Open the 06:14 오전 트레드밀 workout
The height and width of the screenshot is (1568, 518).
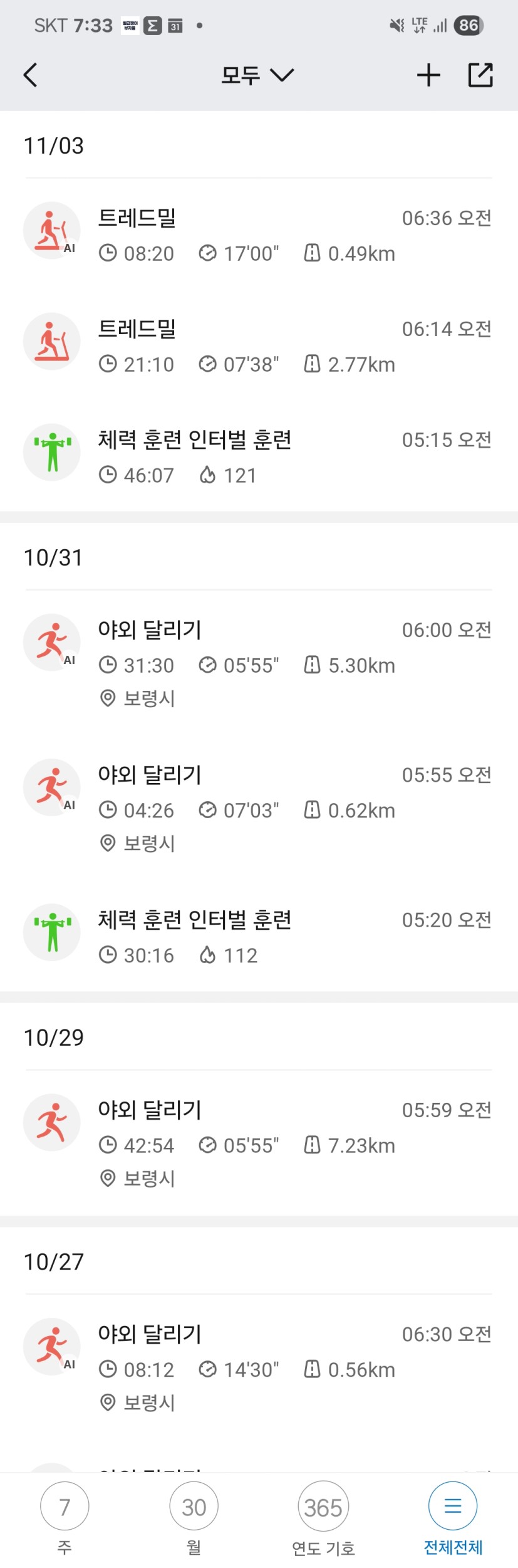[x=259, y=345]
